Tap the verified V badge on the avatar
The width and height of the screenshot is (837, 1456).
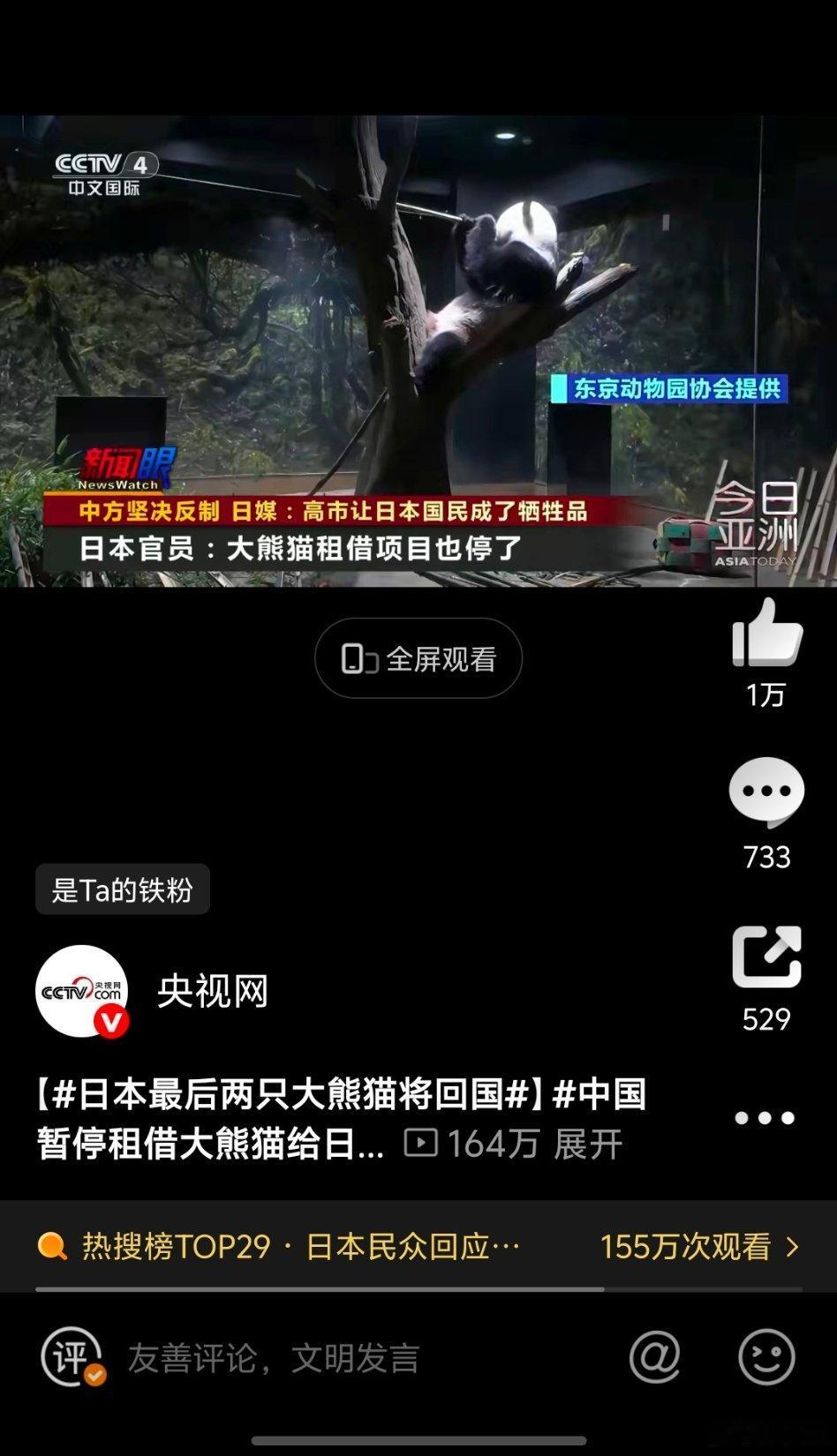coord(109,1021)
